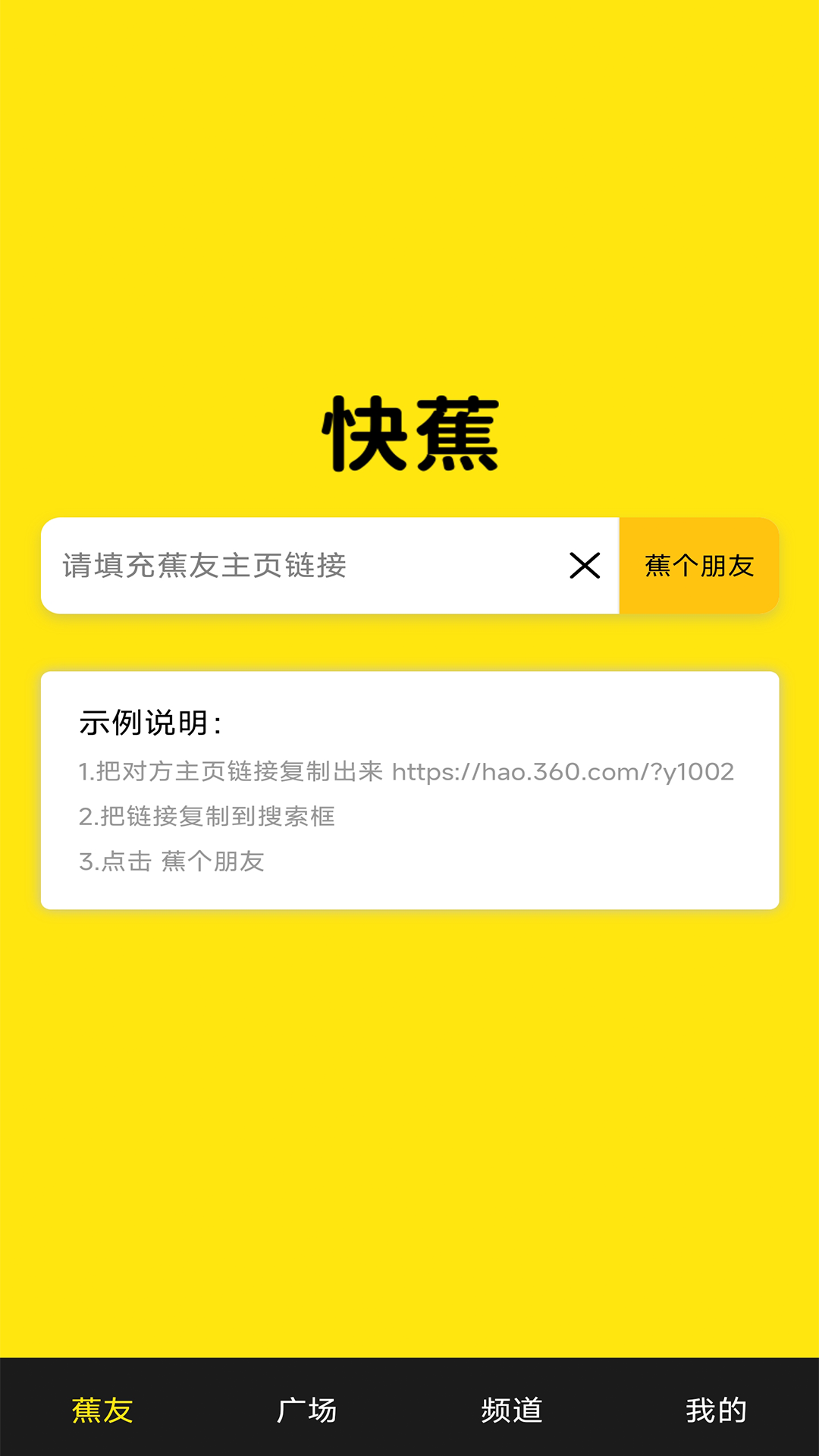Switch to the 广场 tab
The width and height of the screenshot is (819, 1456).
pos(307,1410)
